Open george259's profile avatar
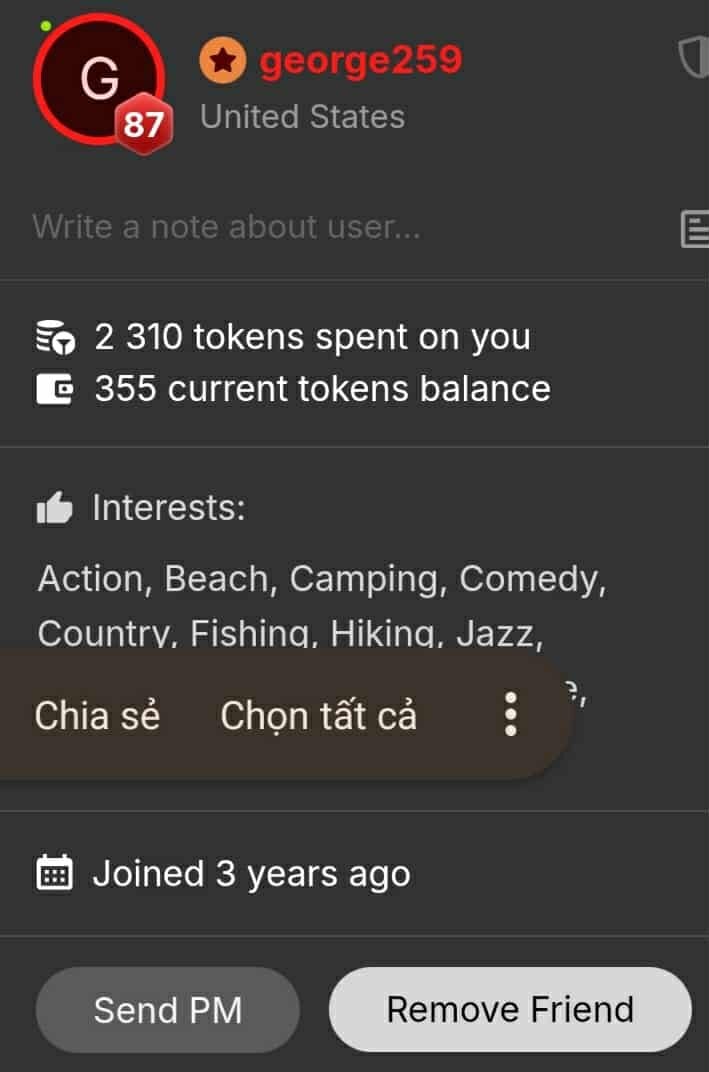709x1072 pixels. 98,80
